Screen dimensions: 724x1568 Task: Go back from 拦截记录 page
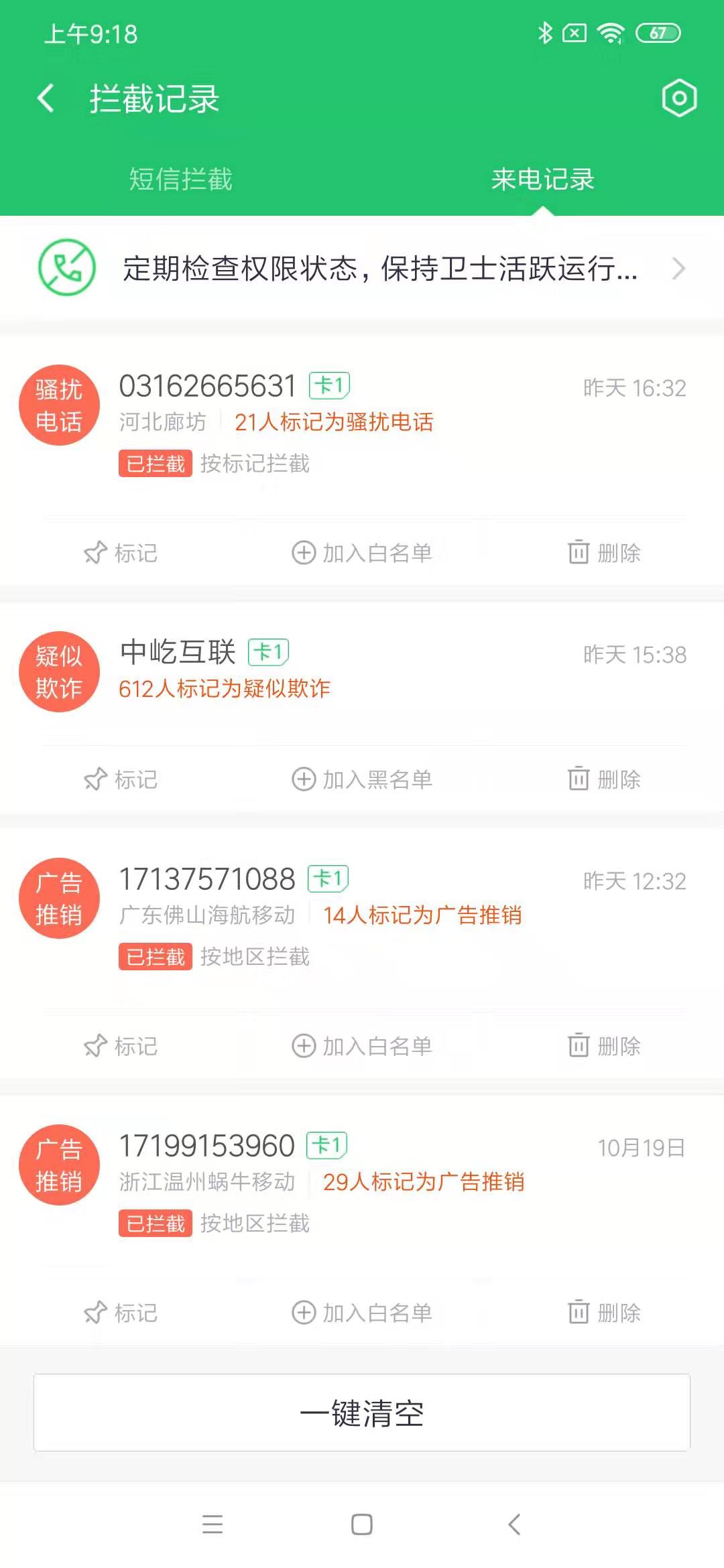46,99
